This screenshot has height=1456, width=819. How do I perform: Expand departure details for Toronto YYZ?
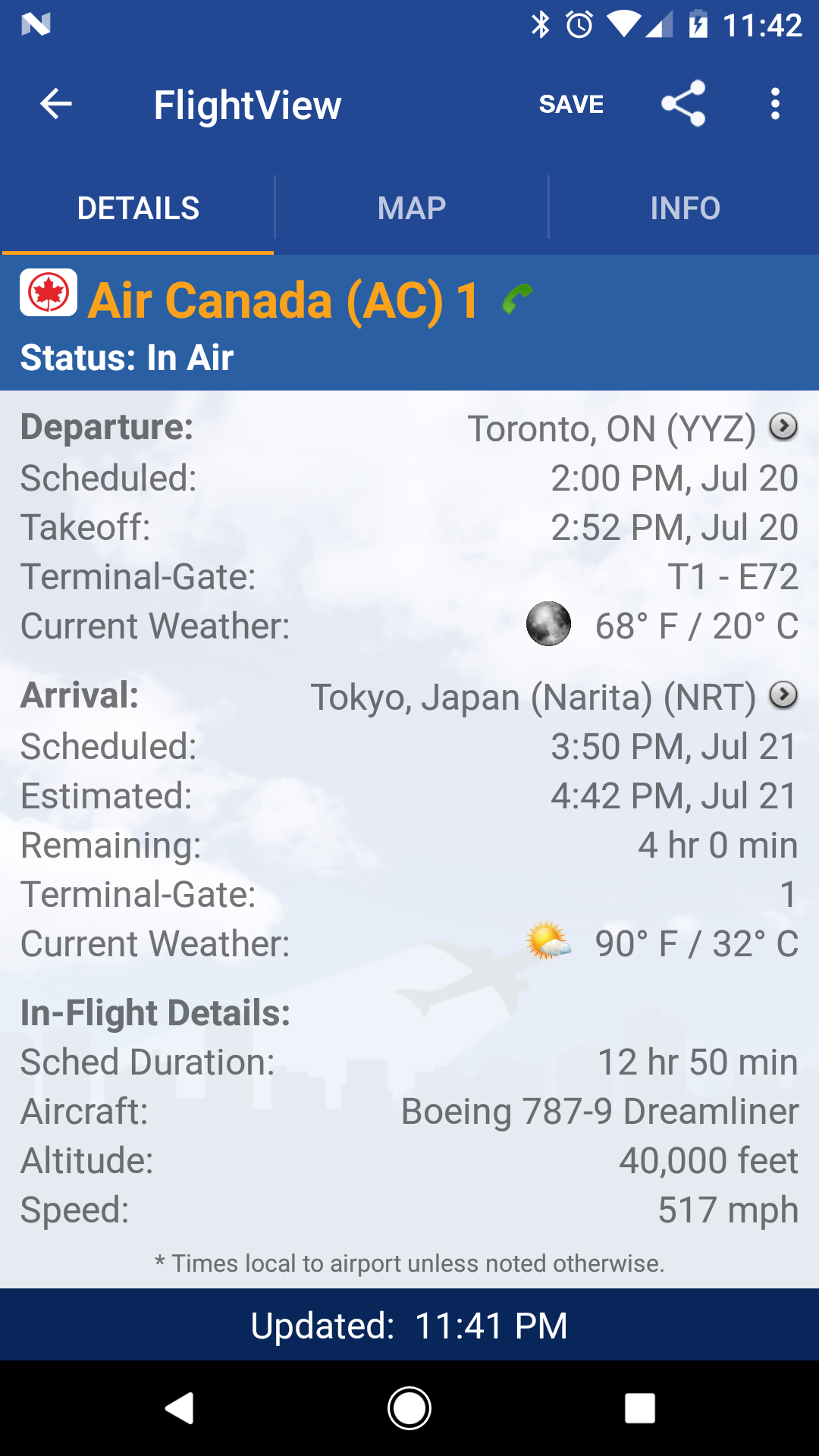click(785, 427)
